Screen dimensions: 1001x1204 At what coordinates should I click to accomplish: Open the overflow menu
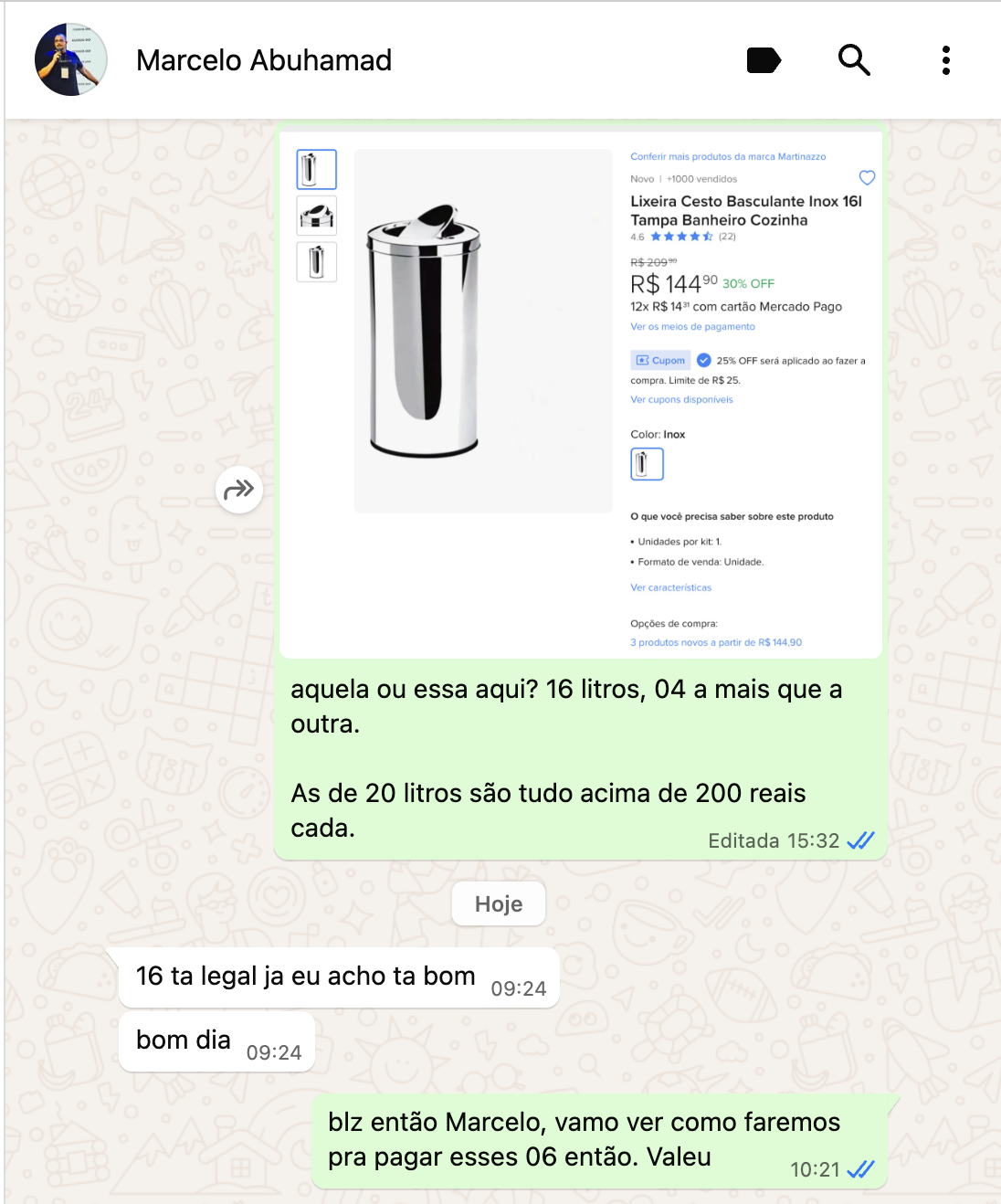point(946,60)
